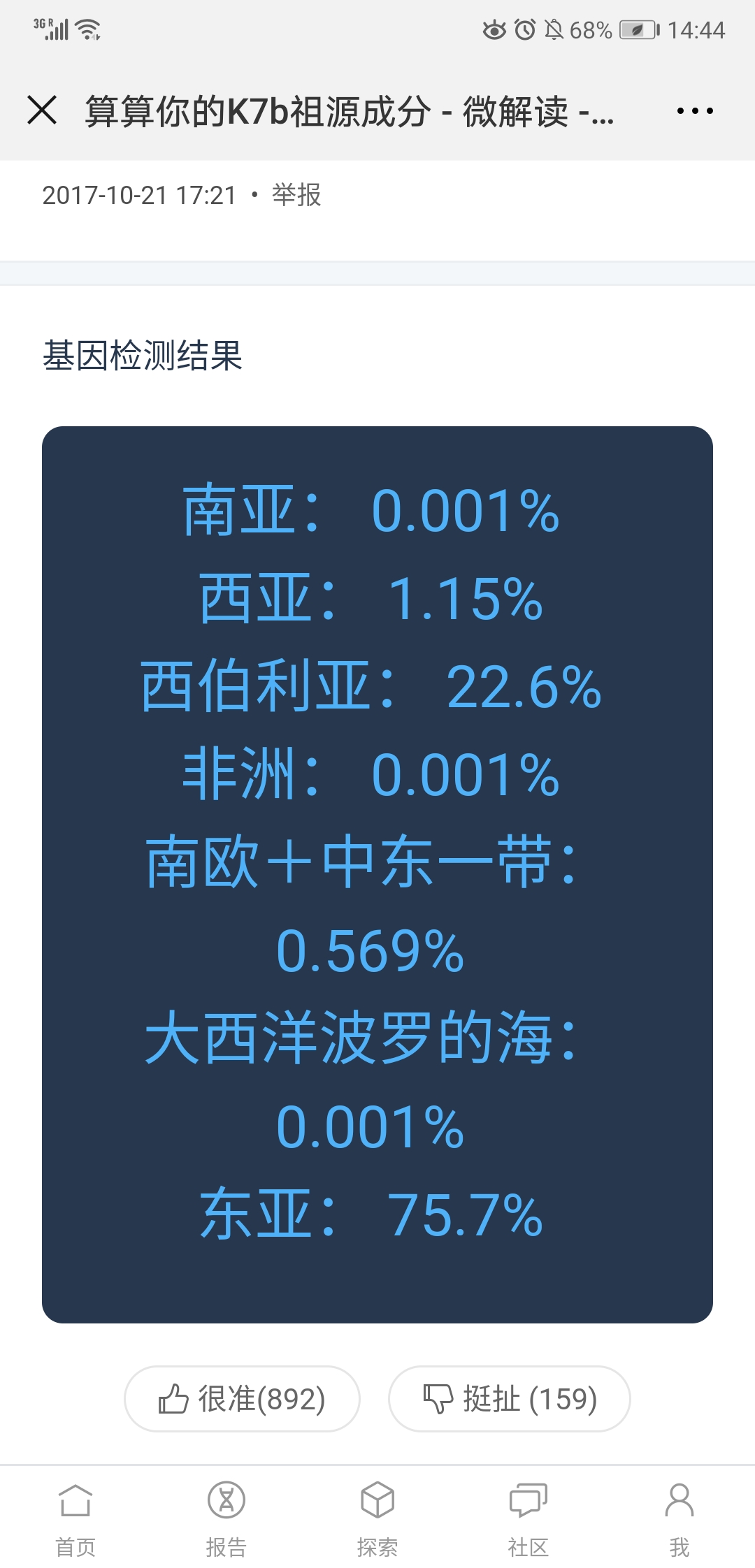Vote 很准 on the result
755x1568 pixels.
coord(242,1399)
